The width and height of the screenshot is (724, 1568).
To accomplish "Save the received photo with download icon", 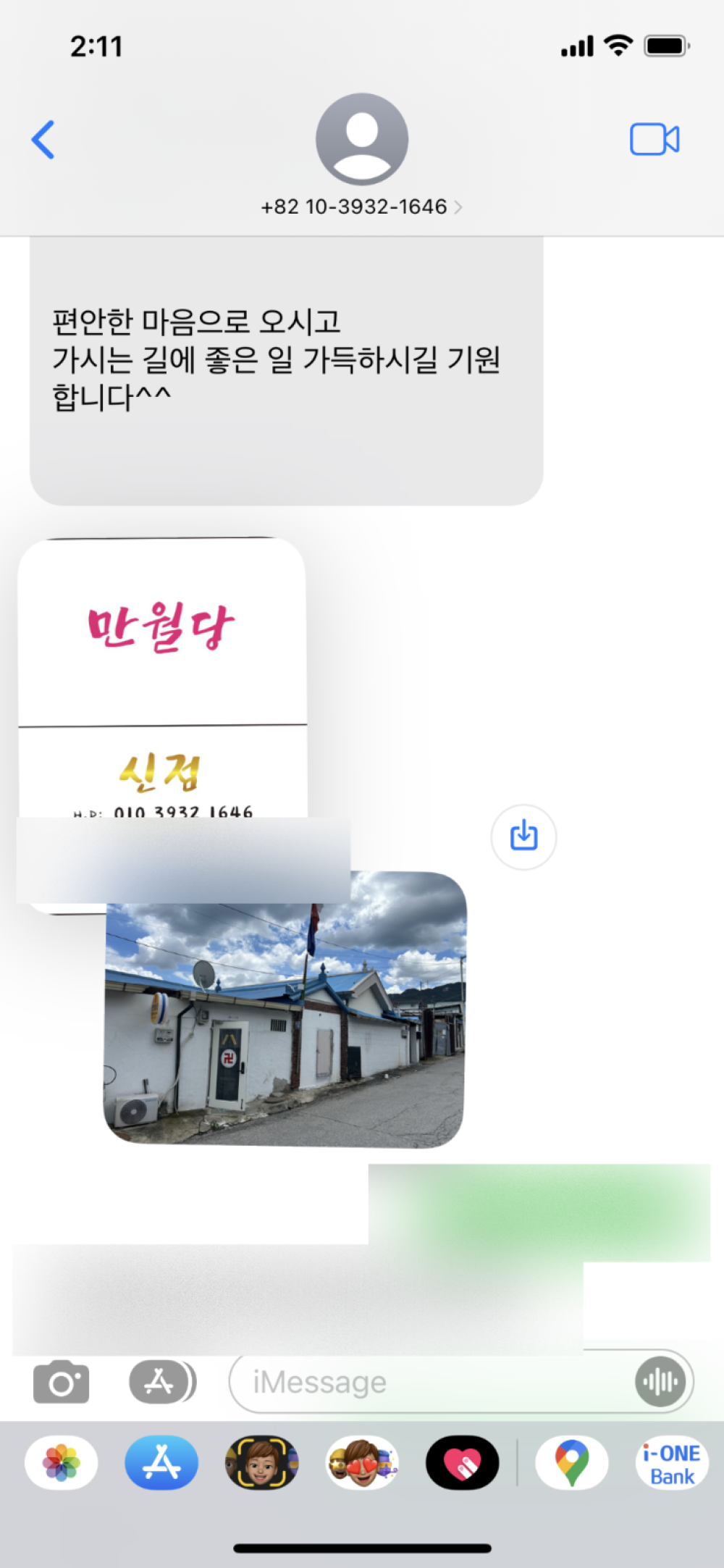I will (523, 837).
